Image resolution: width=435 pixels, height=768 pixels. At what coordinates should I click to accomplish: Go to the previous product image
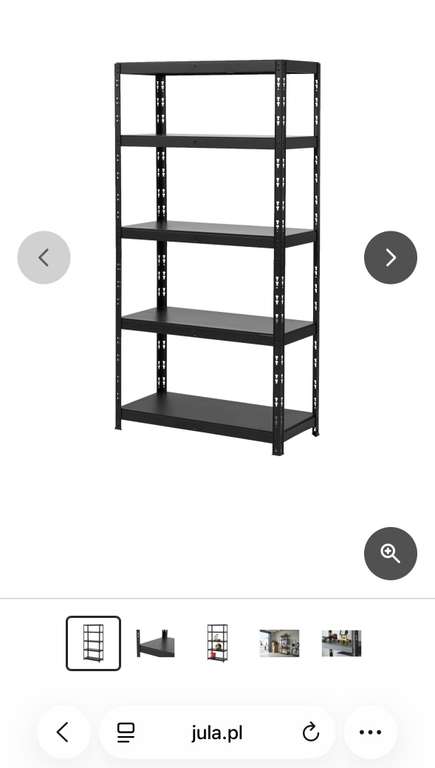44,257
